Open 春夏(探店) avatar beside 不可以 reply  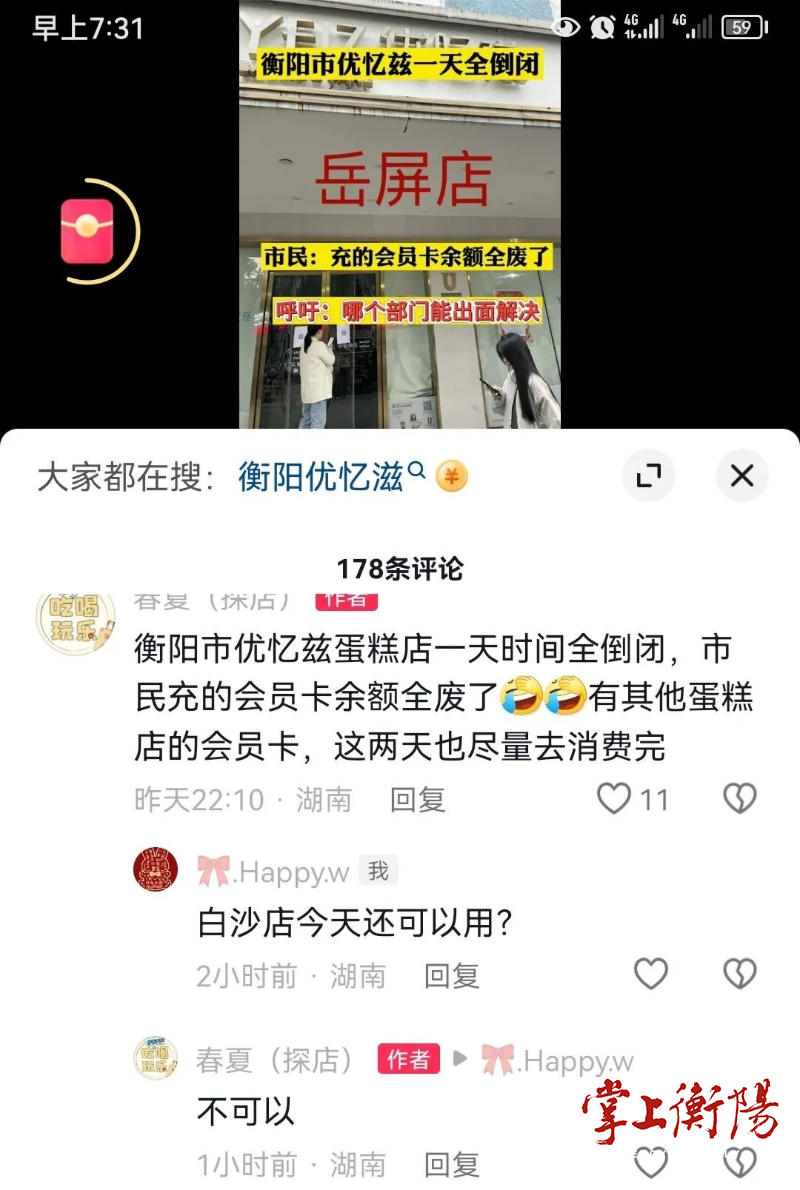click(x=156, y=1059)
